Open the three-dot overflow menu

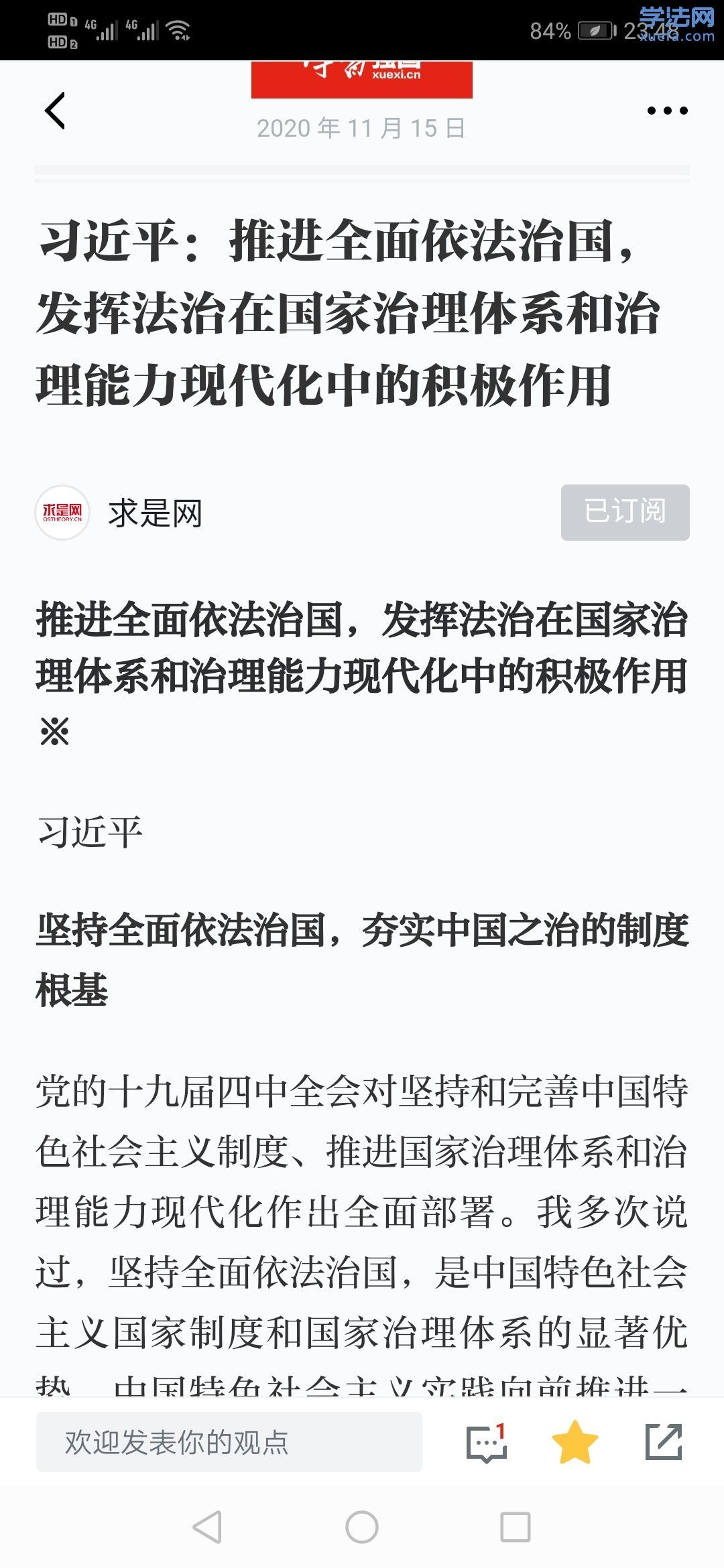[667, 111]
